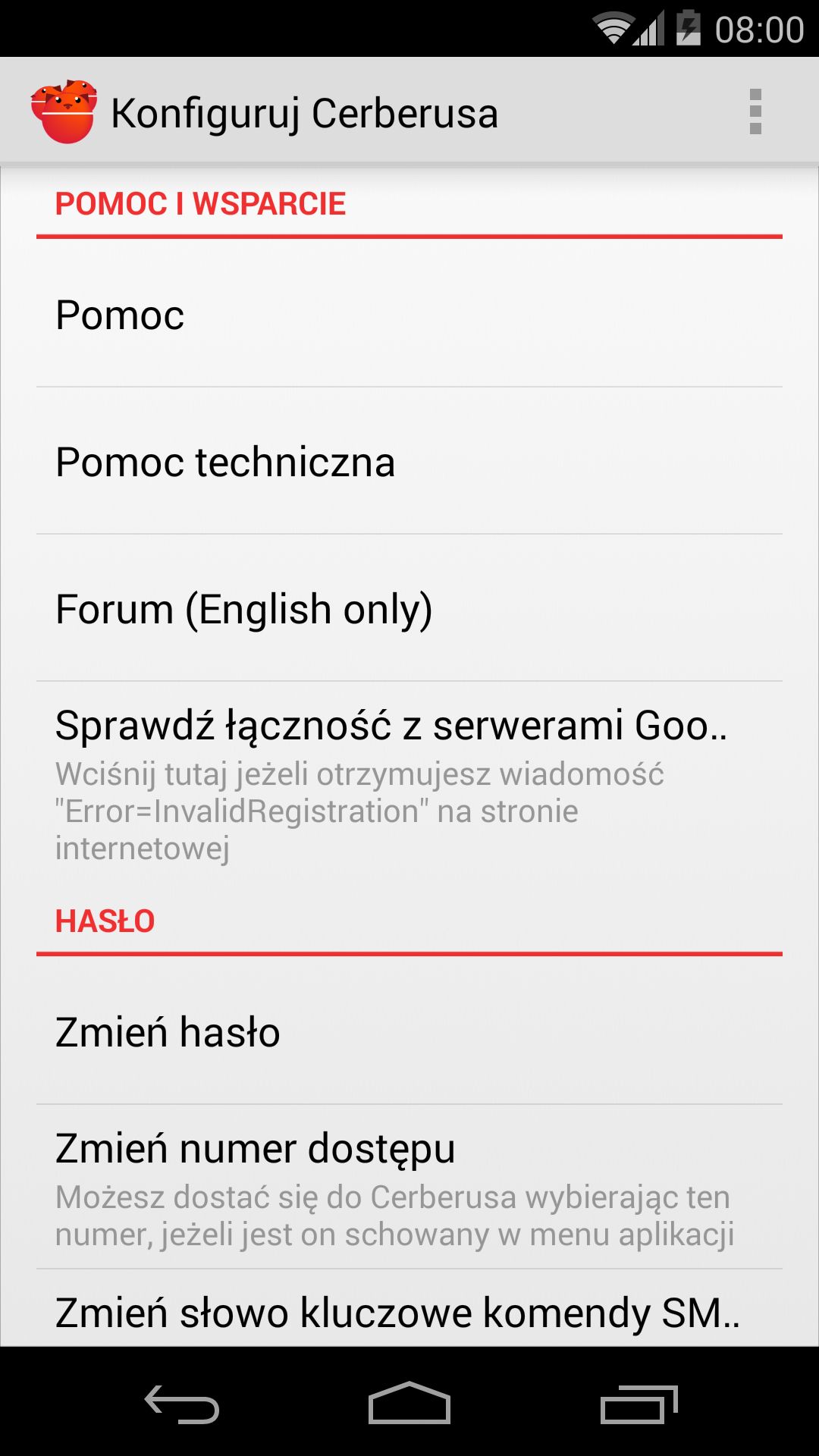
Task: Open recent apps from the navigation bar
Action: [639, 1403]
